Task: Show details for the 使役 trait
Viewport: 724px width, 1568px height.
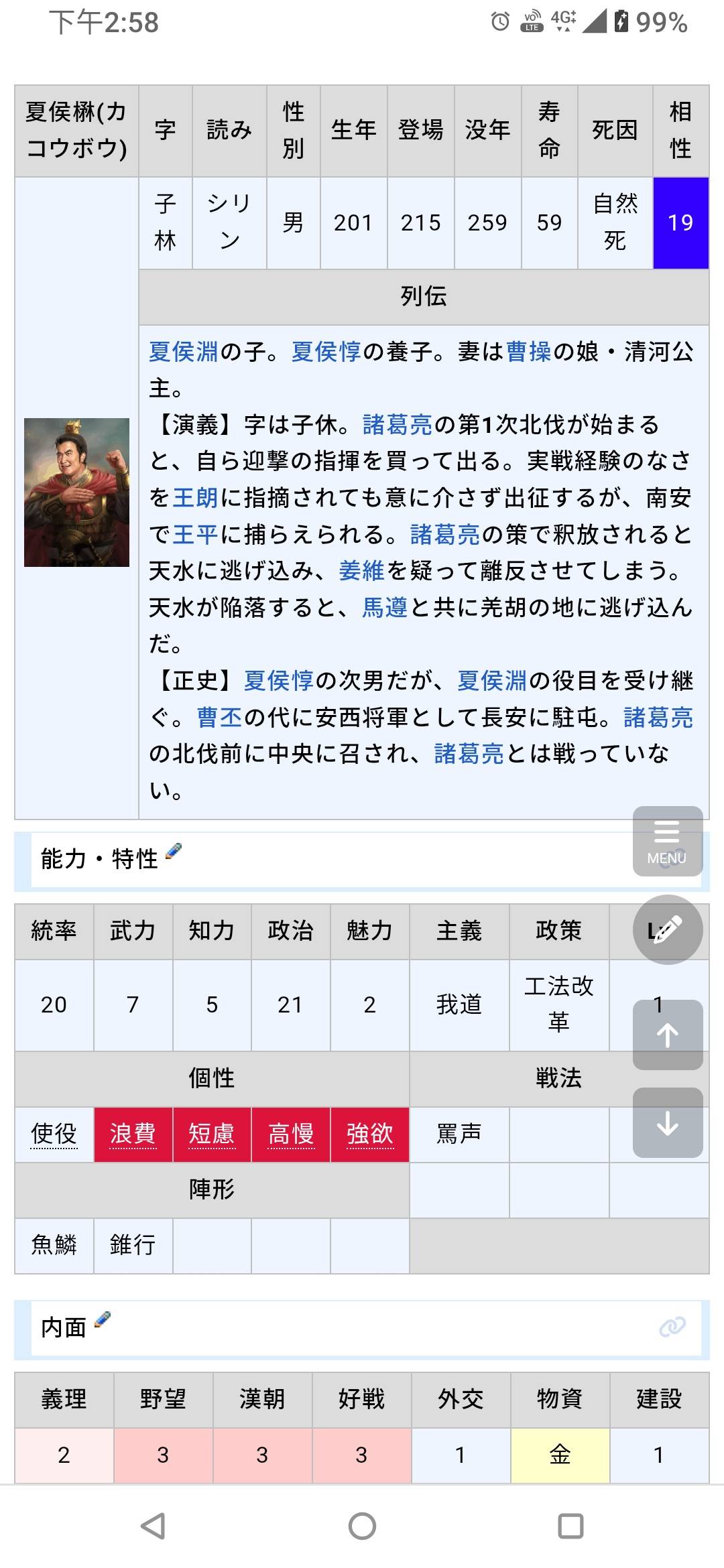Action: coord(54,1134)
